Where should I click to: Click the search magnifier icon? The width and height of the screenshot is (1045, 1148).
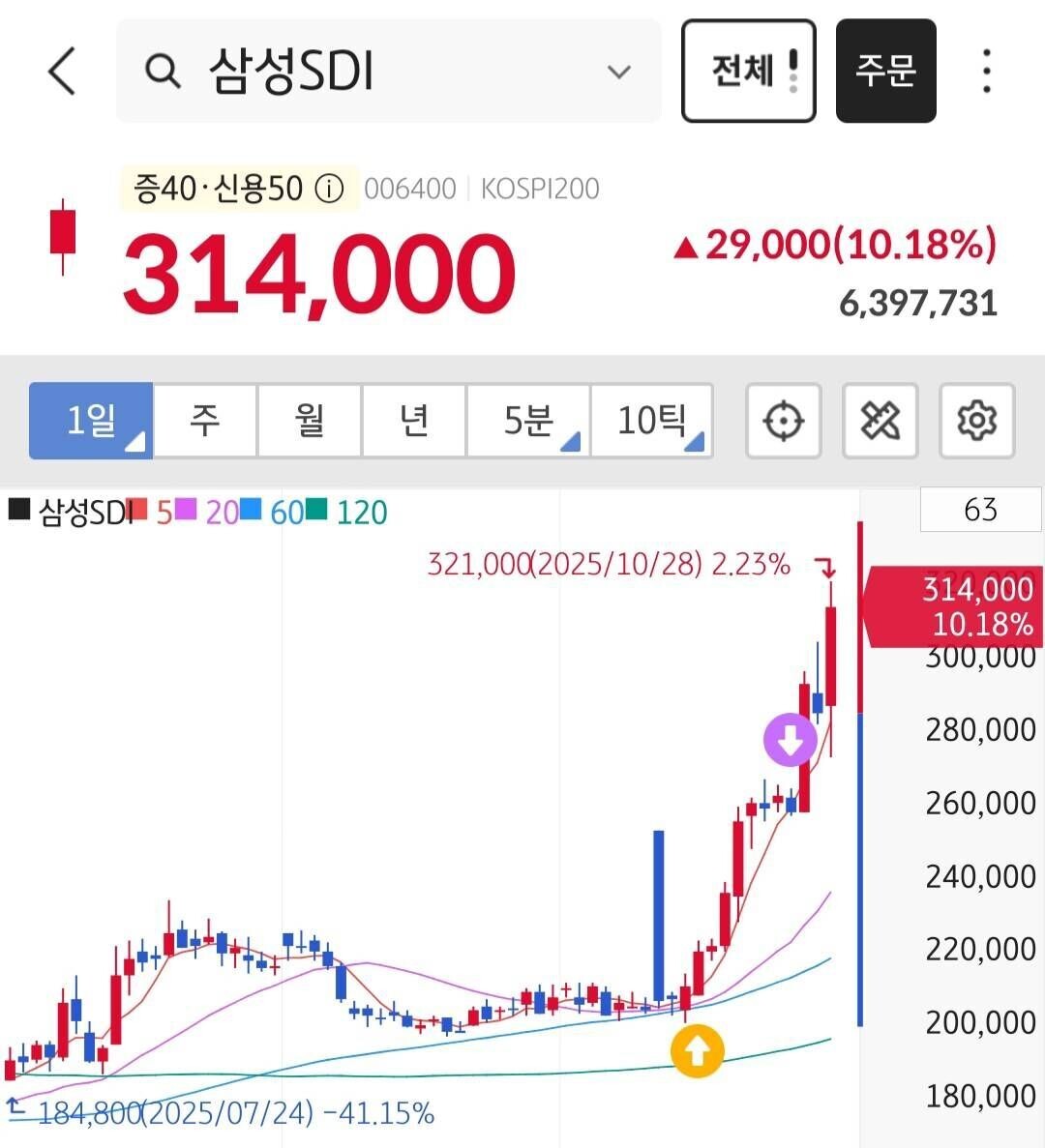[x=163, y=71]
